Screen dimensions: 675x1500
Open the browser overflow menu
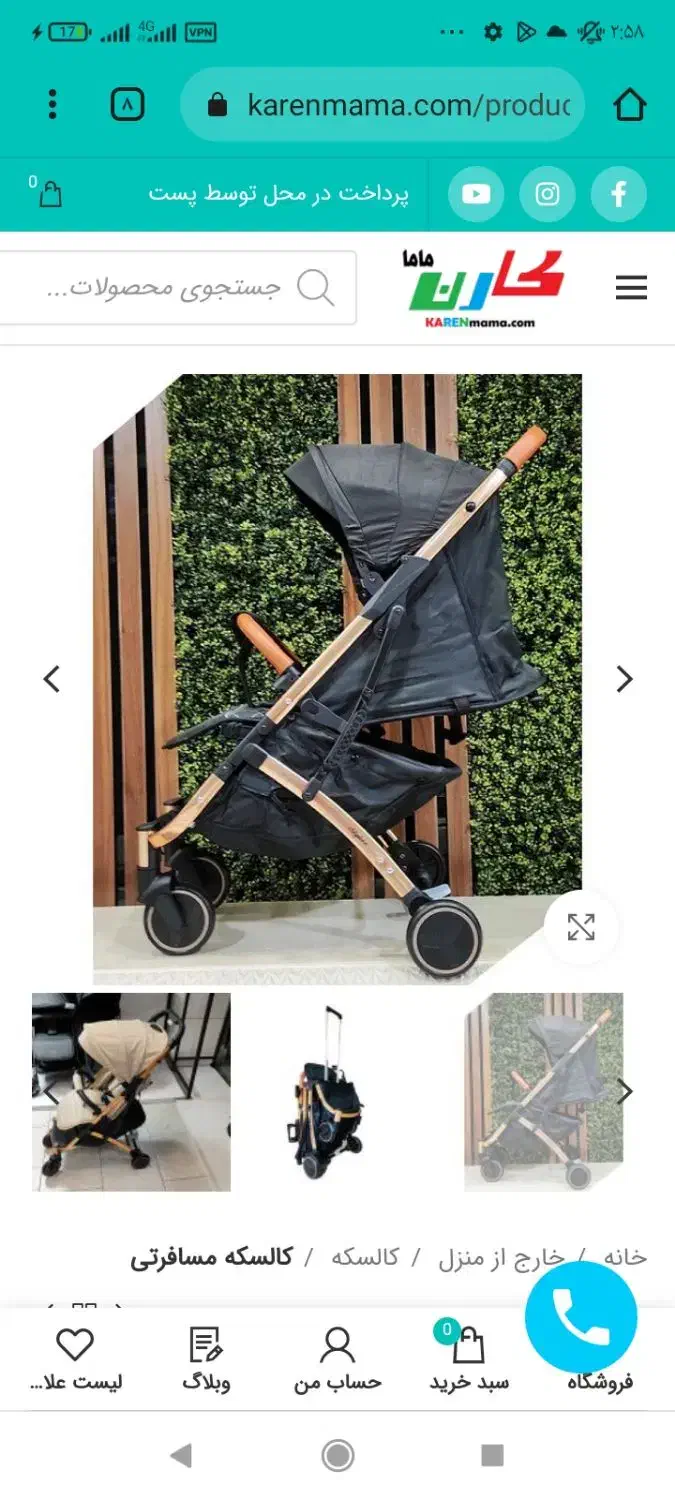[53, 104]
